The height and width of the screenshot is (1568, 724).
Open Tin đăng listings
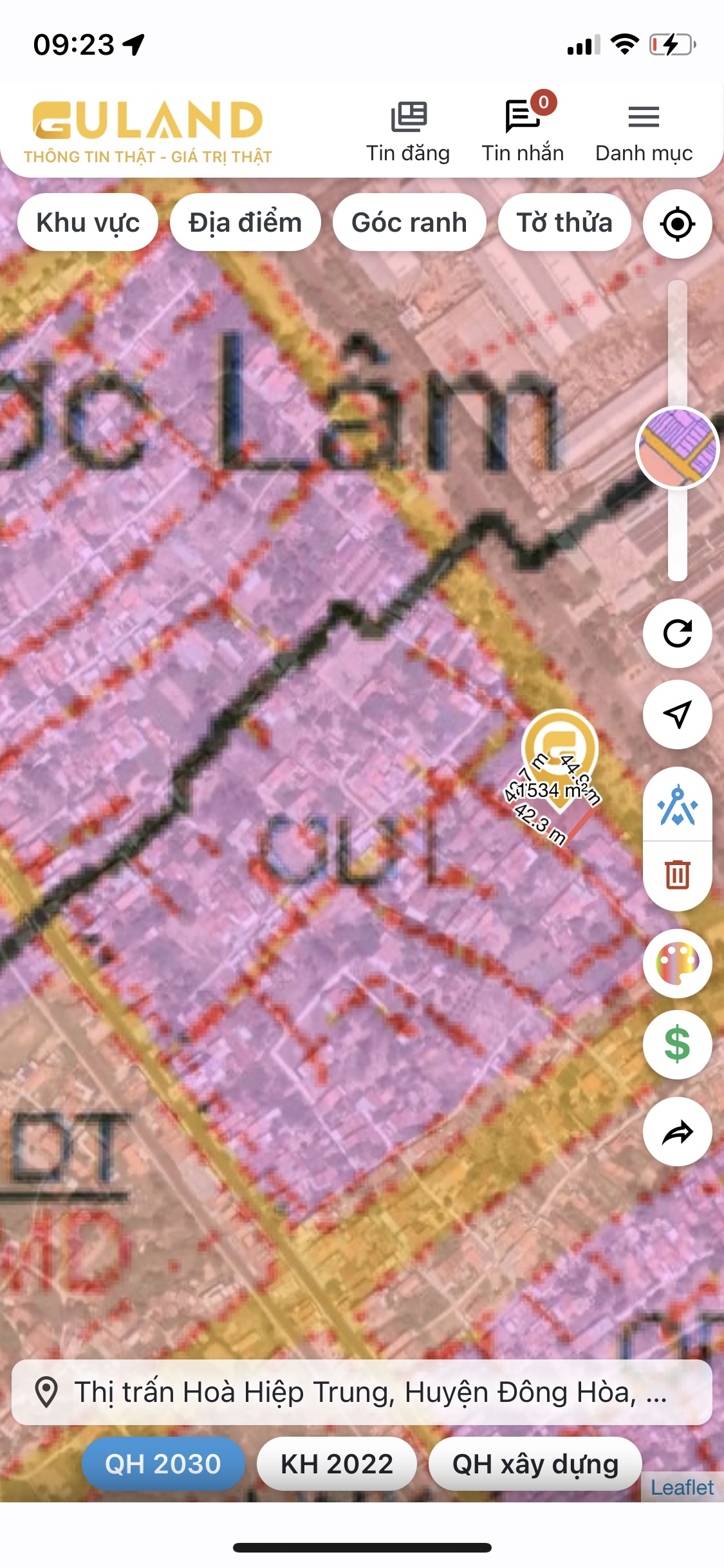408,132
